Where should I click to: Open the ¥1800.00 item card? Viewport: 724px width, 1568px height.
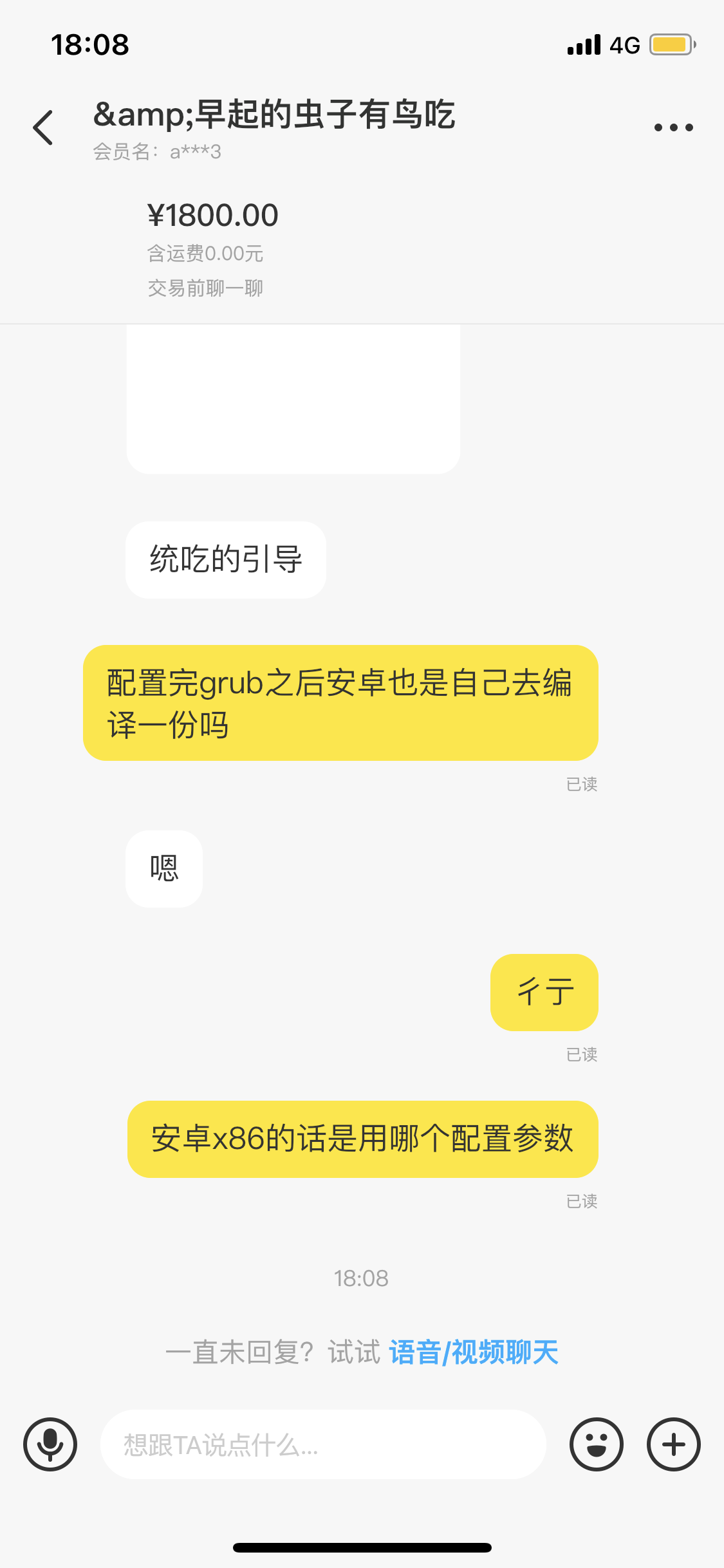tap(362, 251)
